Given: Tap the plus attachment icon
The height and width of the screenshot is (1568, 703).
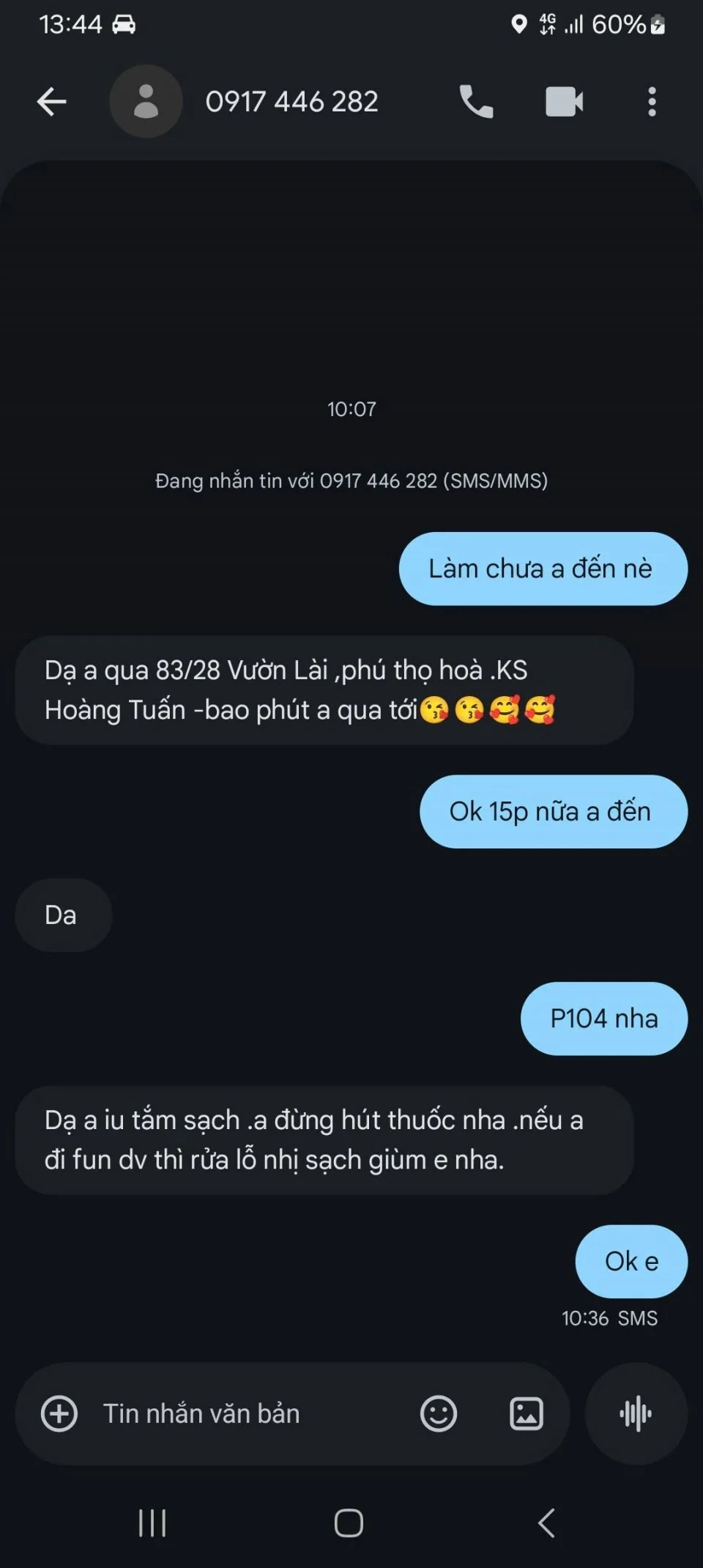Looking at the screenshot, I should 59,1413.
